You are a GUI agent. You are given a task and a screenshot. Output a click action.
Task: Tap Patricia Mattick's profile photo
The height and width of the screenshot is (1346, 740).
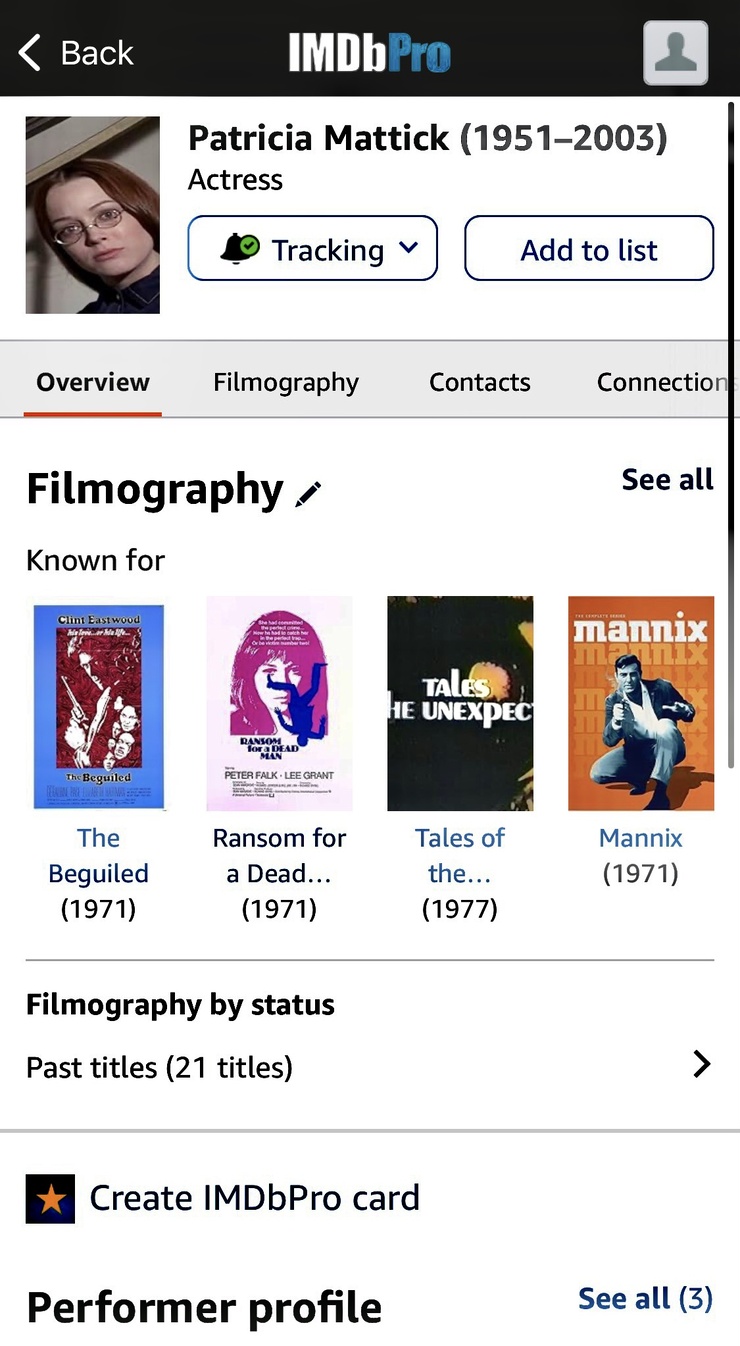92,215
